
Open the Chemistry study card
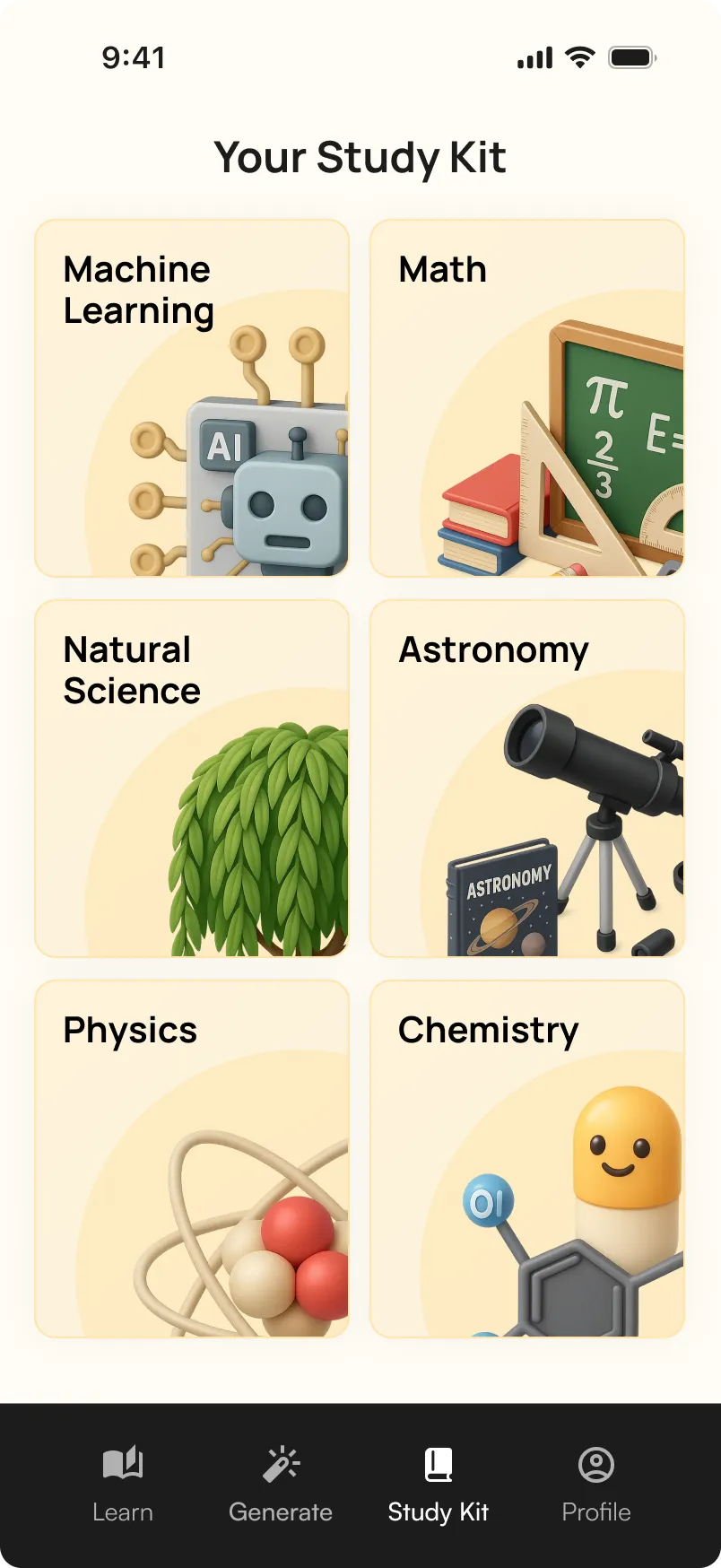[527, 1159]
